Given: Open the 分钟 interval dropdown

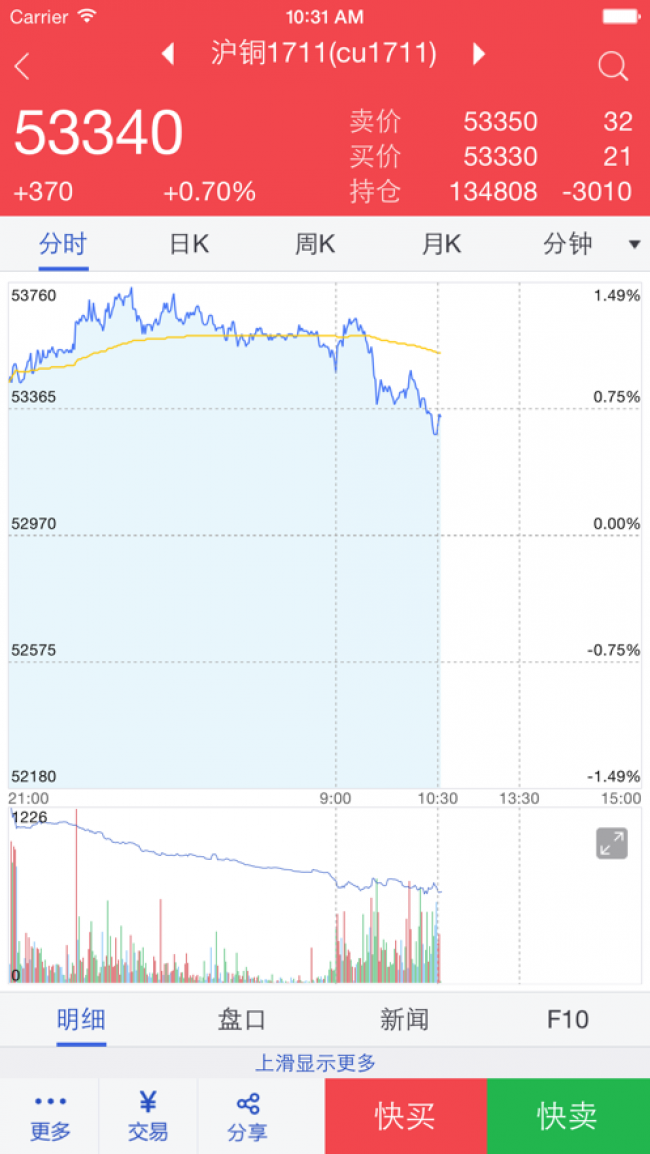Looking at the screenshot, I should click(x=578, y=244).
